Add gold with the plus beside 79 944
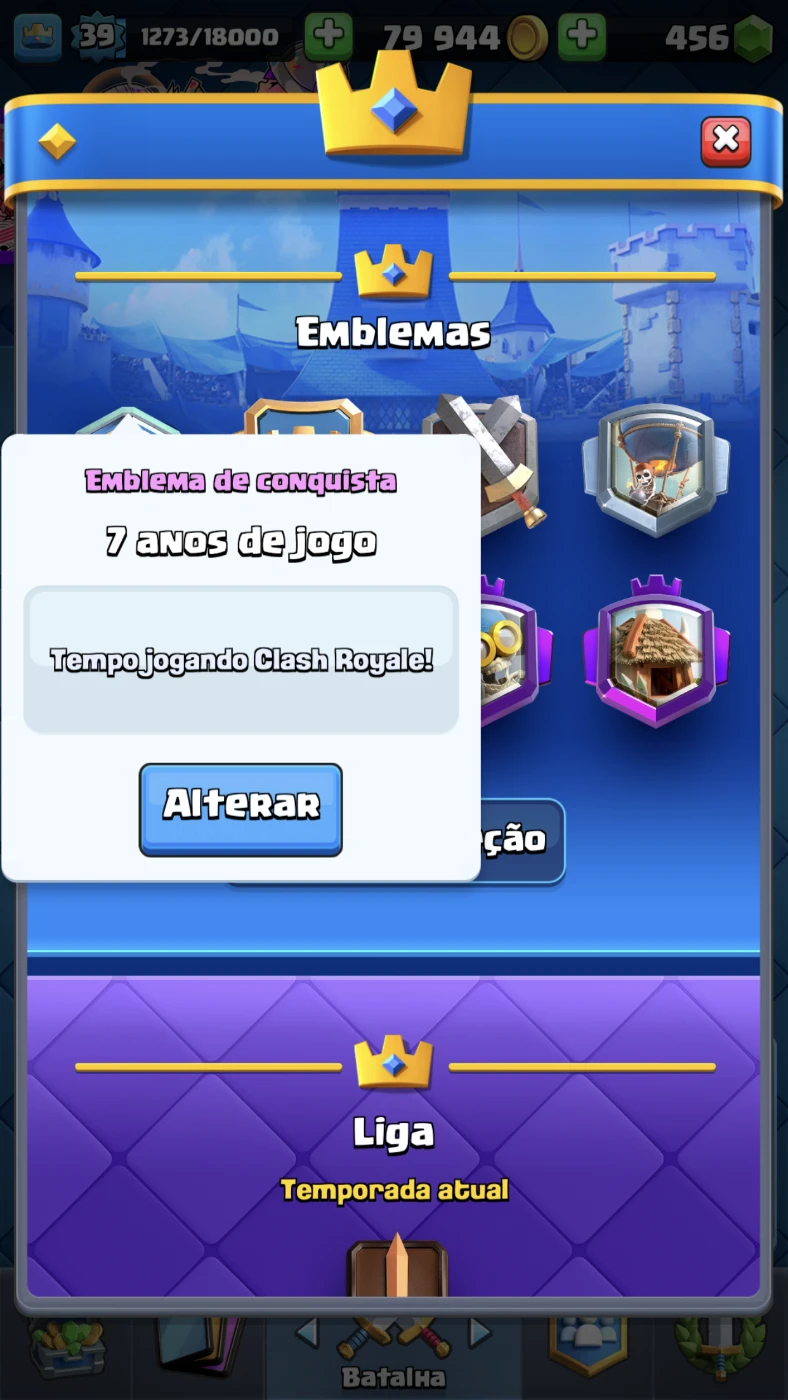Viewport: 788px width, 1400px height. (582, 37)
